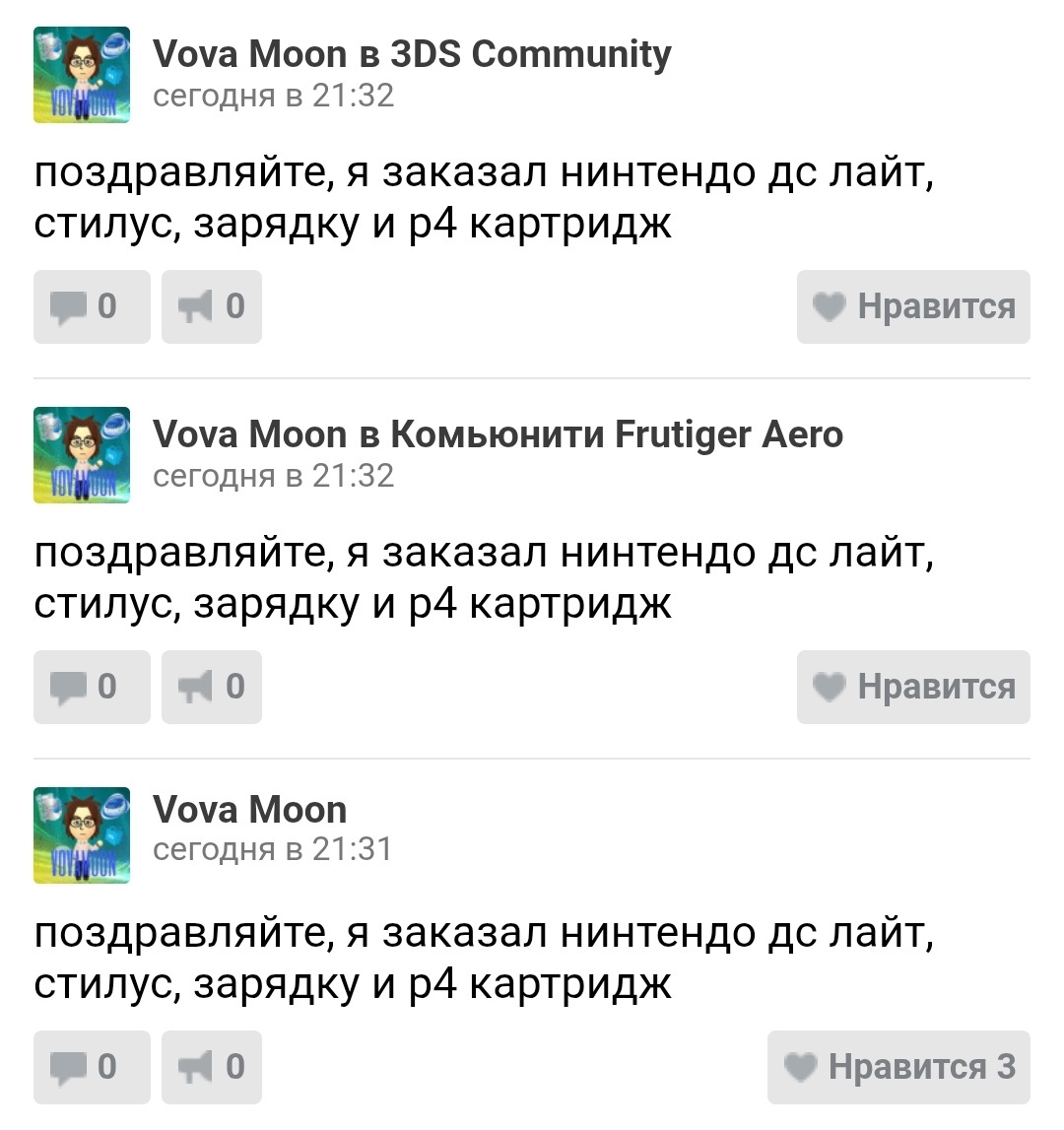
Task: Repost the Frutiger Aero community post
Action: coord(211,687)
